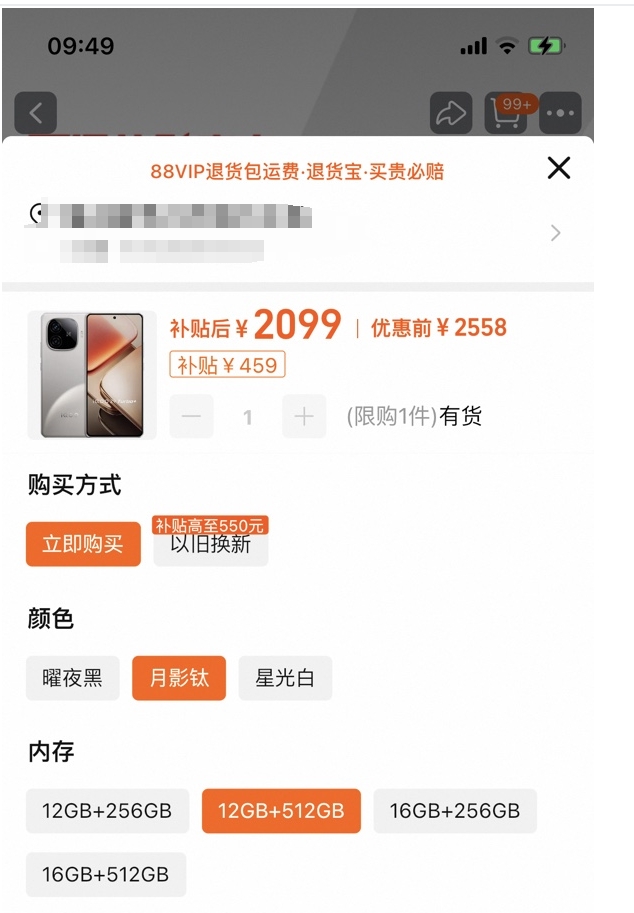Open the delivery address row

tap(297, 233)
